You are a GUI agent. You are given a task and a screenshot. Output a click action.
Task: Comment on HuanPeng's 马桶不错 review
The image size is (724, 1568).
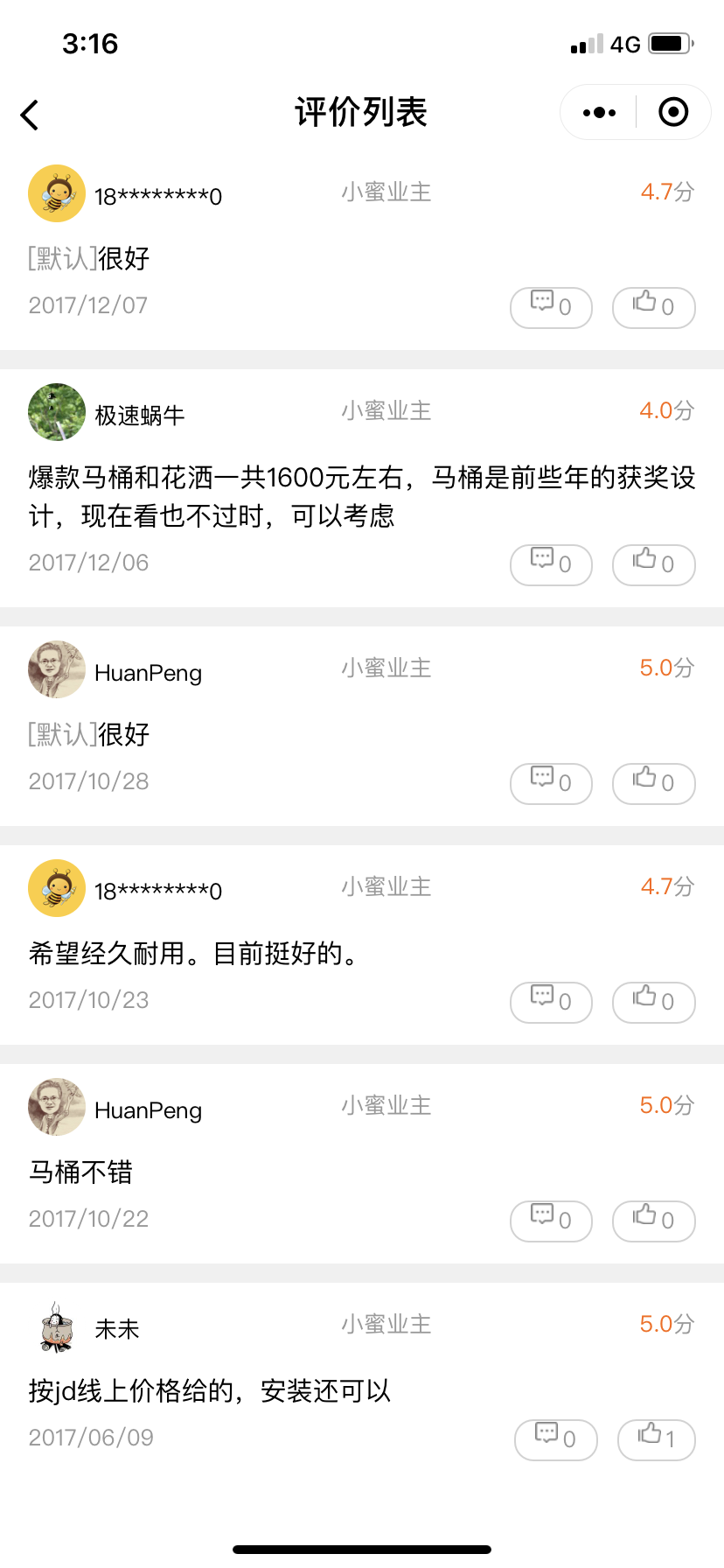551,1221
